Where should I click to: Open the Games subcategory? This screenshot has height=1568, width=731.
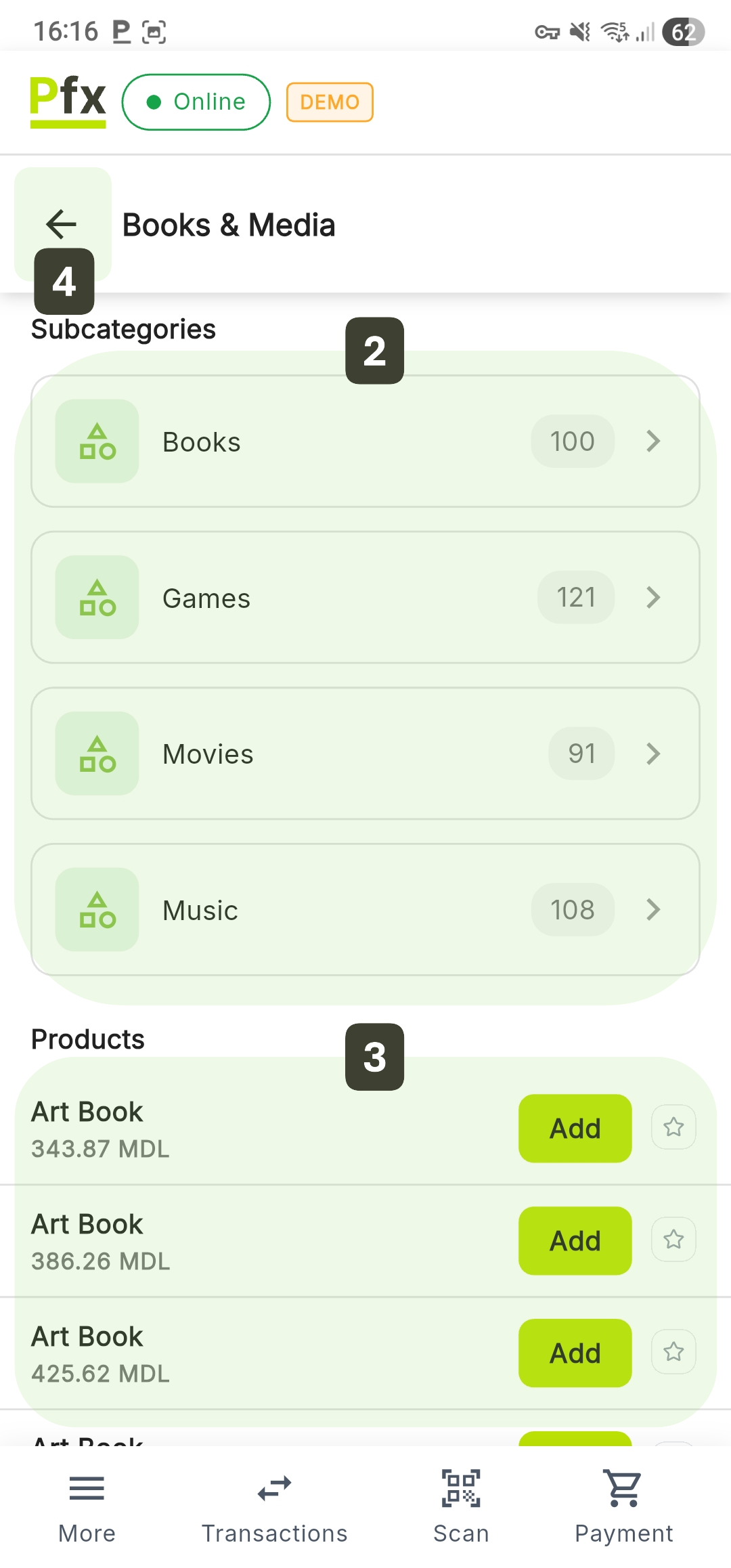365,597
